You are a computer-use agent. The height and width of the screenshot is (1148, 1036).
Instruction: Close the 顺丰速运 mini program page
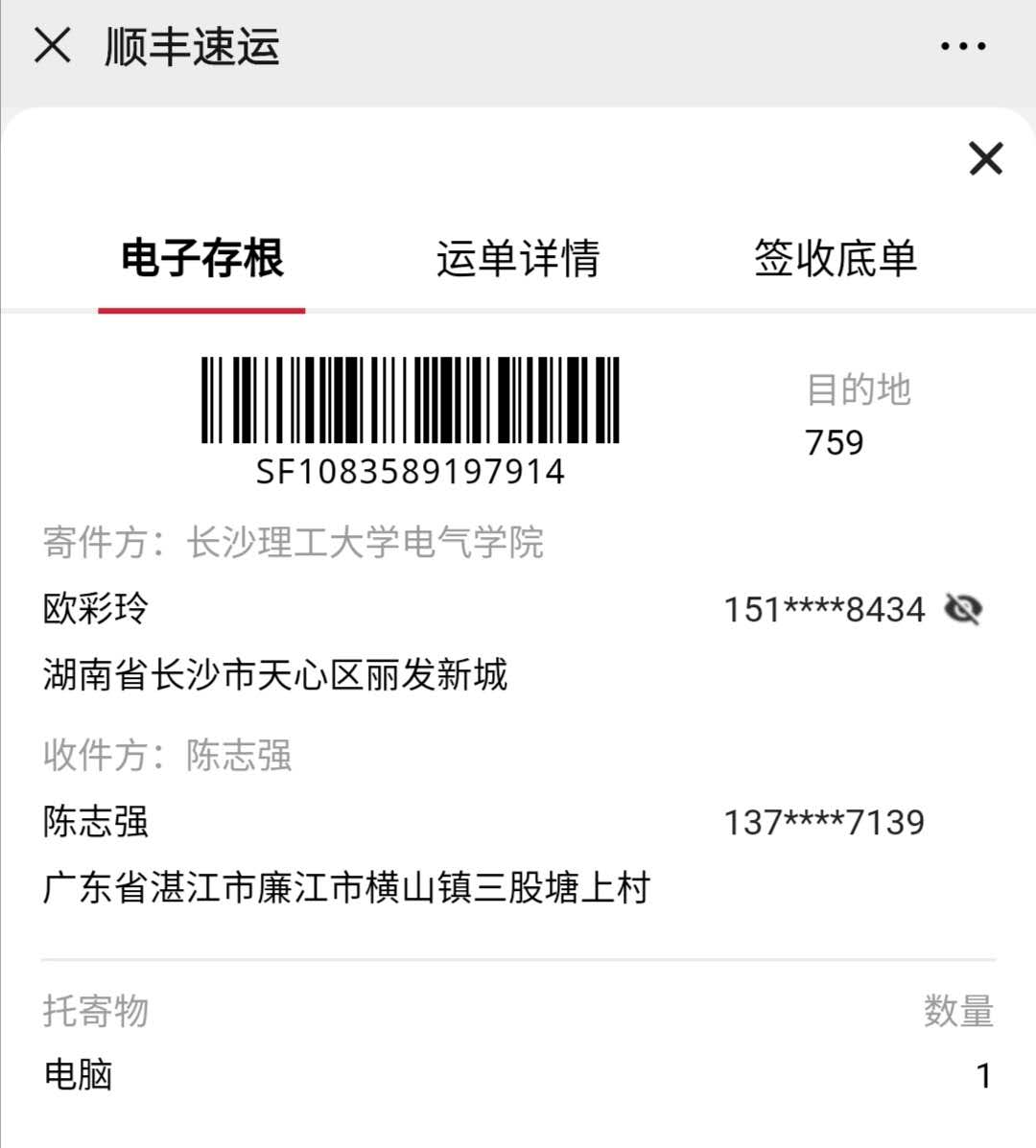53,45
